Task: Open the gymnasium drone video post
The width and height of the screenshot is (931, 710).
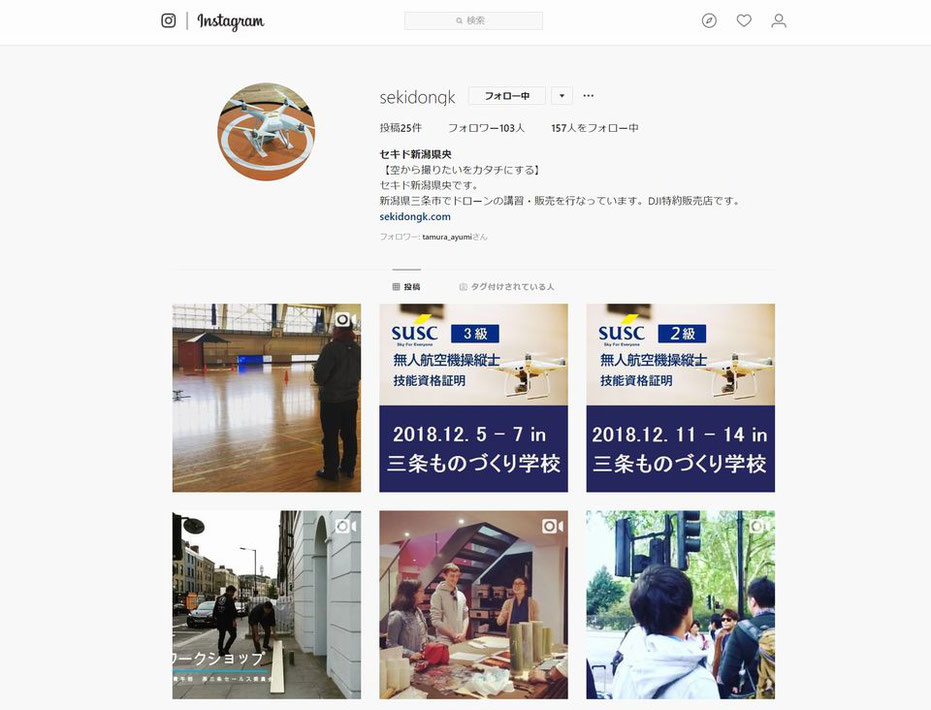Action: 266,398
